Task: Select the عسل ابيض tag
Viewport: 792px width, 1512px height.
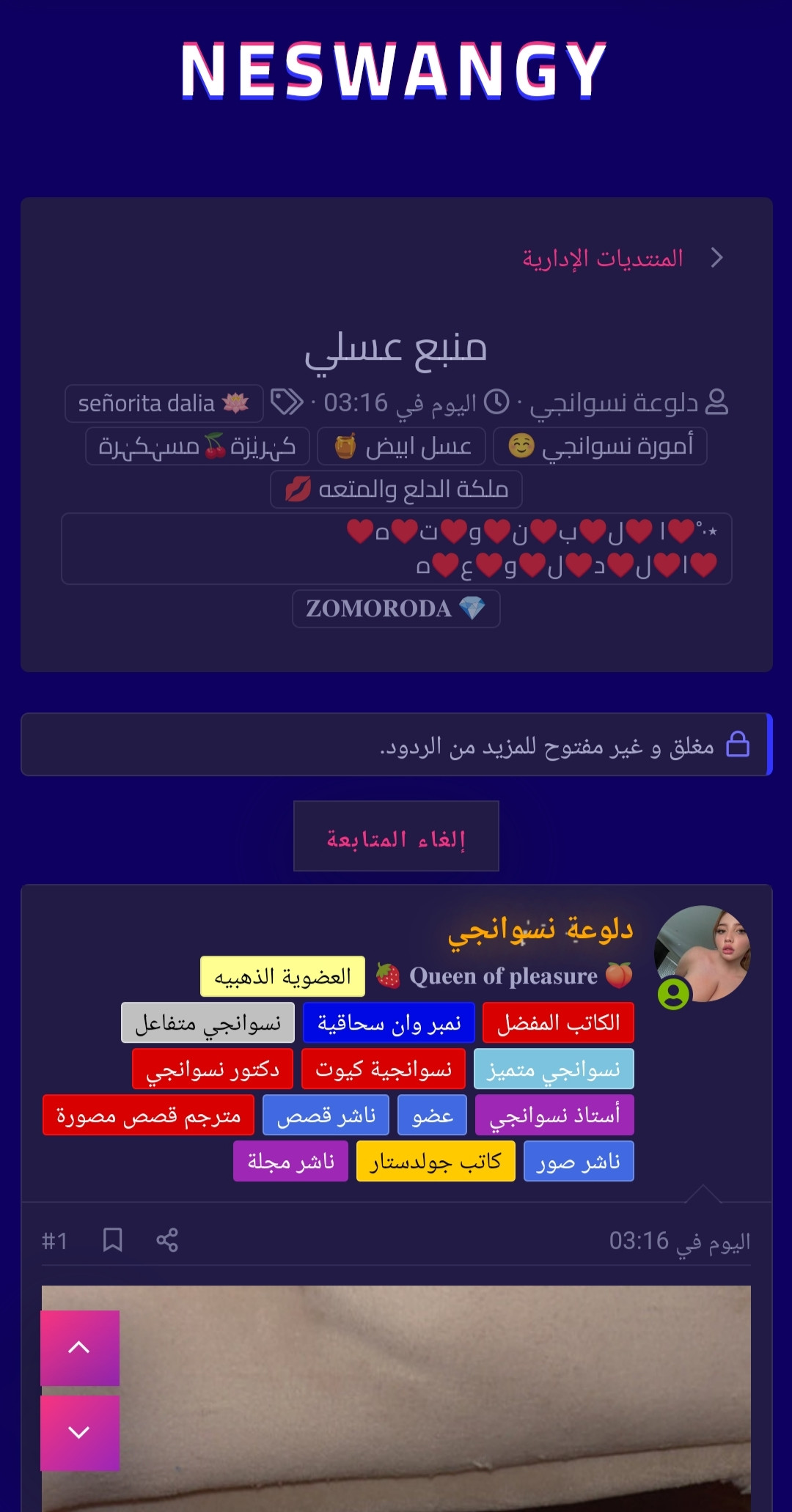Action: [401, 446]
